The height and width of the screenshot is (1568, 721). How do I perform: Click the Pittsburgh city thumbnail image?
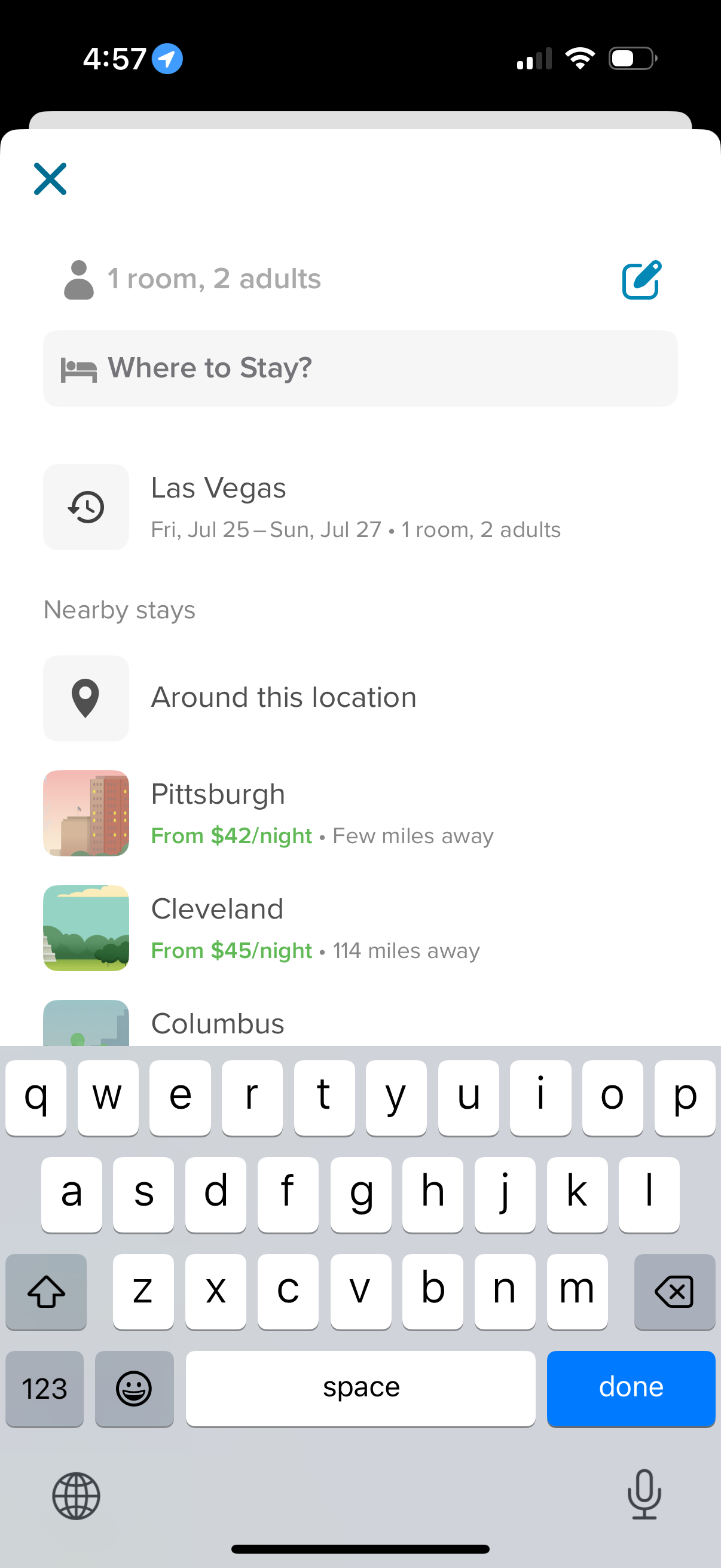tap(85, 813)
